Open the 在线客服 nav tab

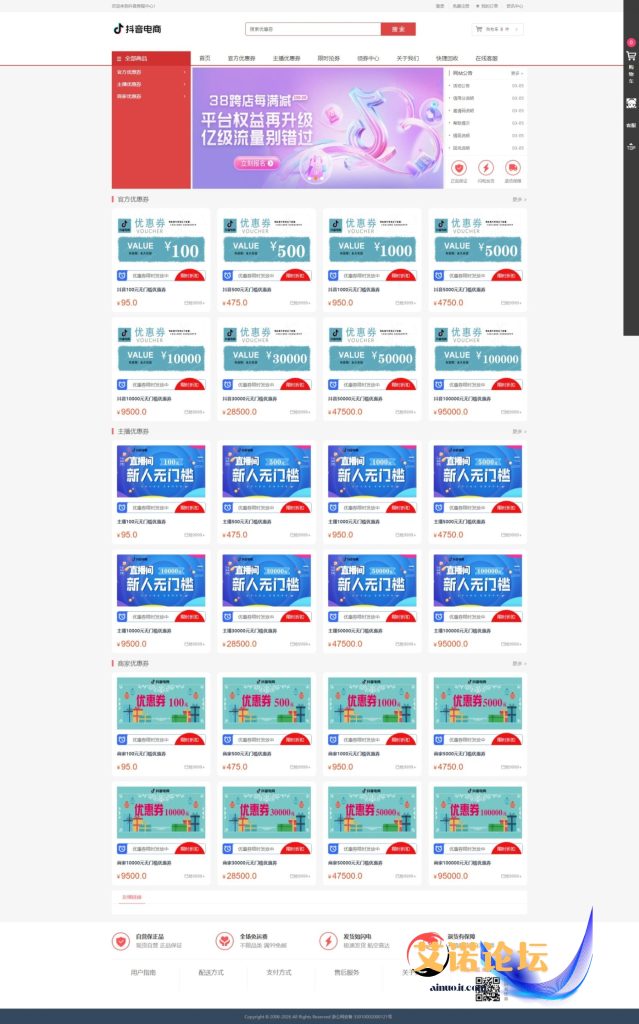coord(486,58)
